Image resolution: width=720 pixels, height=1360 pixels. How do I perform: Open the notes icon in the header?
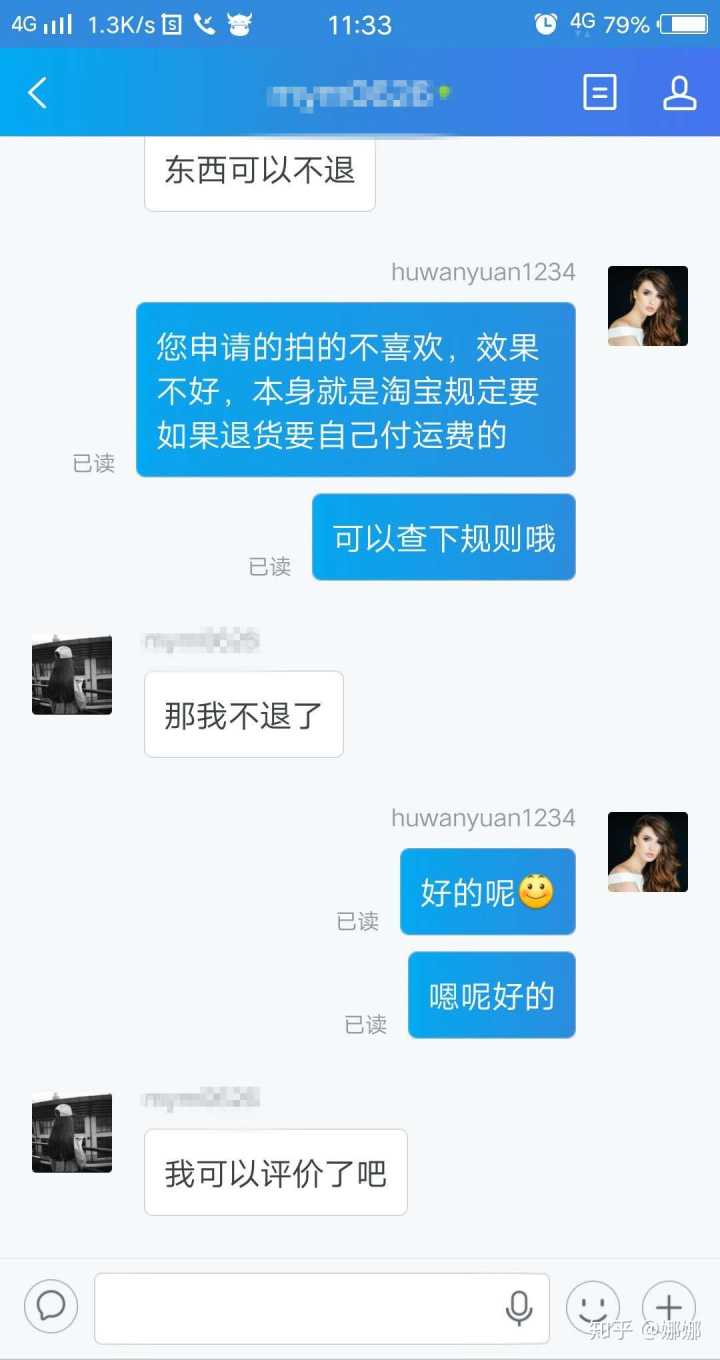coord(599,93)
